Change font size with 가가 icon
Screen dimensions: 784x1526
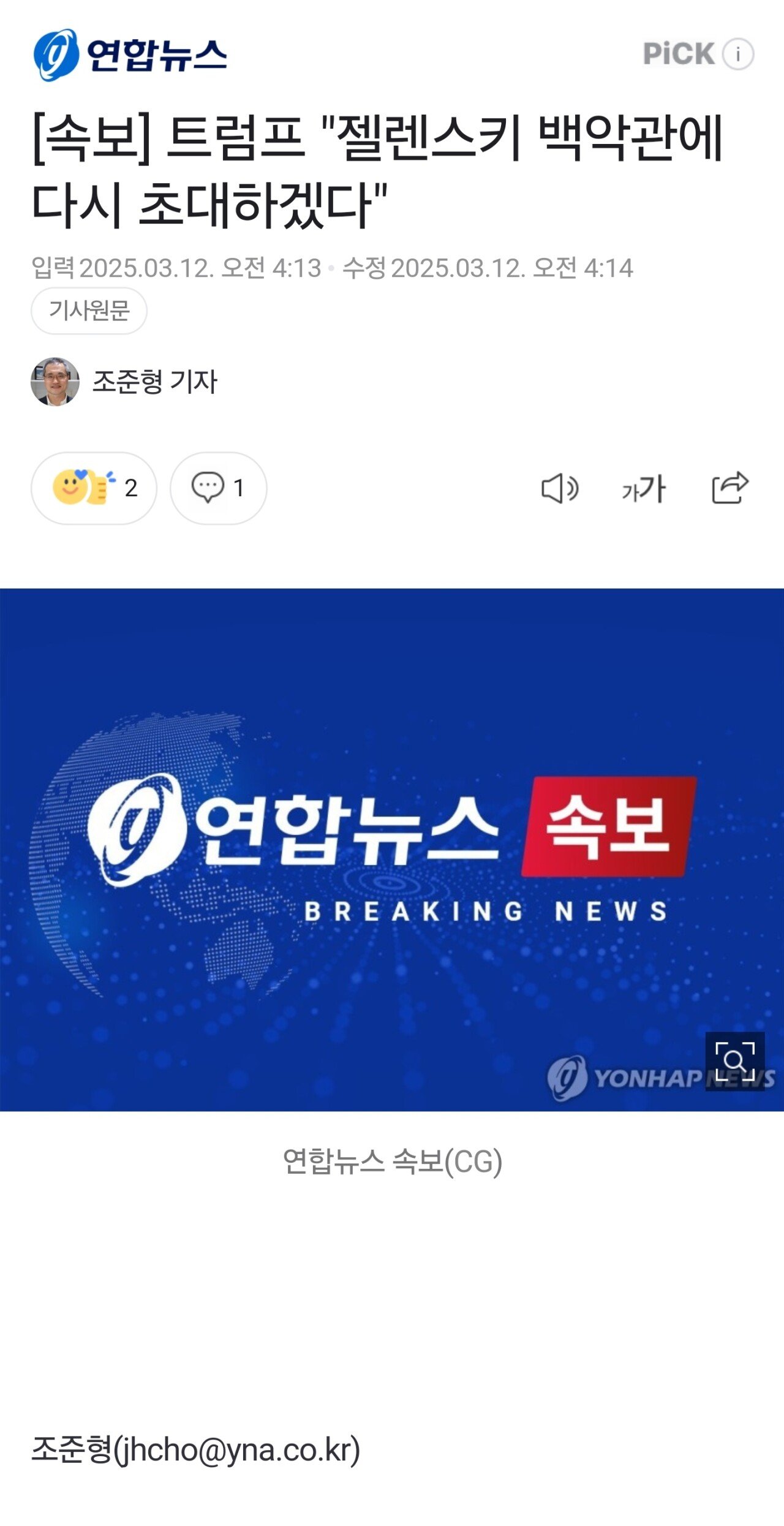(644, 489)
